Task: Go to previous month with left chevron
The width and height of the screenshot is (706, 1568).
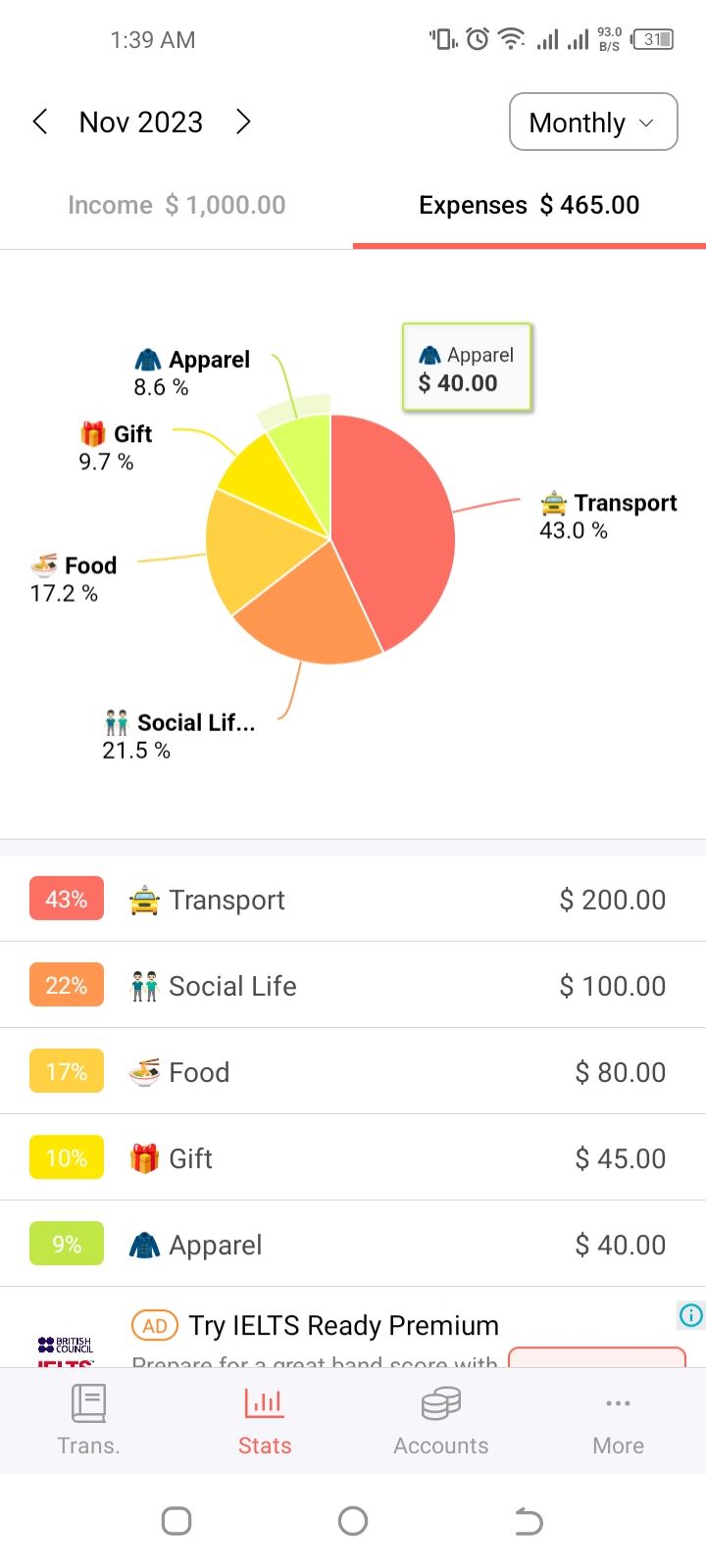Action: 39,122
